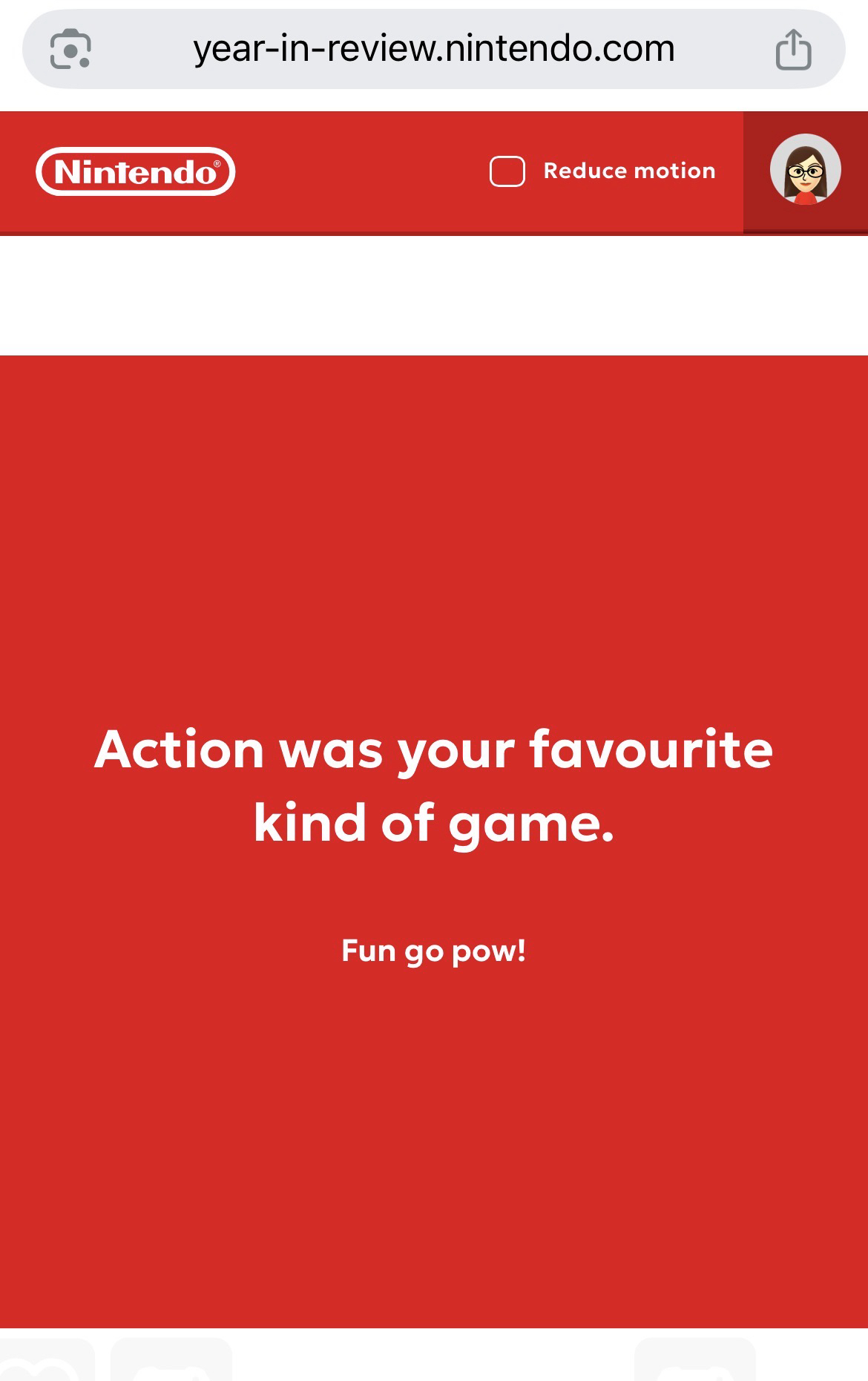Open the Google Lens camera search icon
Viewport: 868px width, 1381px height.
70,50
